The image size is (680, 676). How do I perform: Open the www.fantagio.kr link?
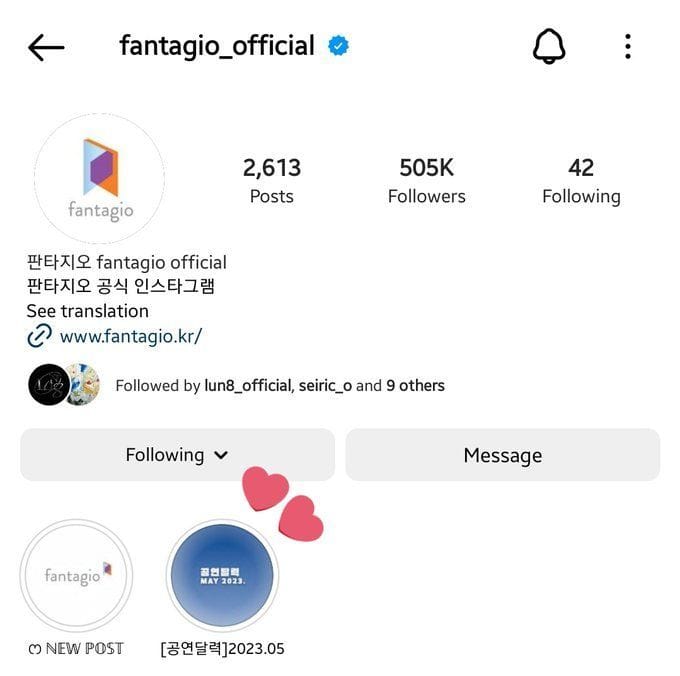(x=130, y=336)
